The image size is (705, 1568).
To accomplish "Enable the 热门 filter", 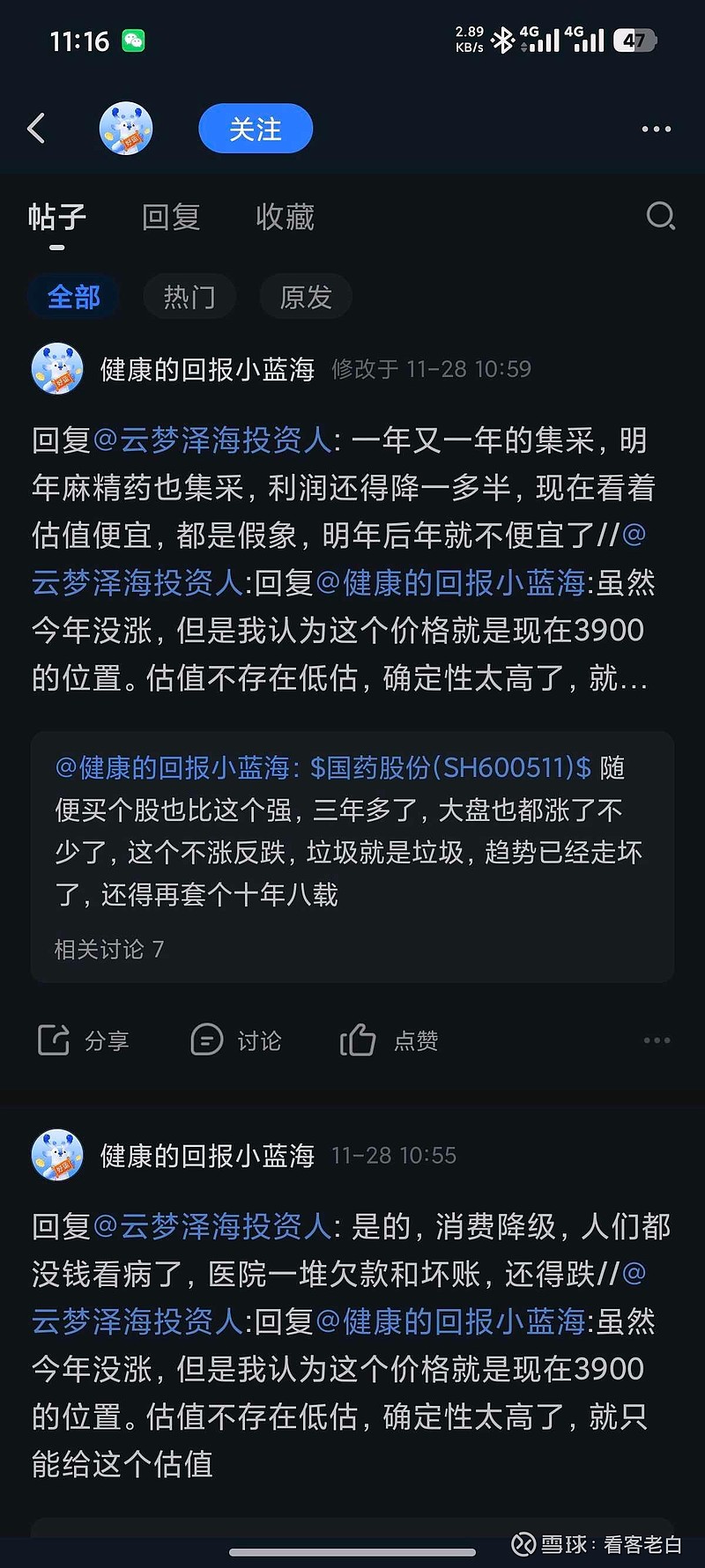I will coord(189,297).
